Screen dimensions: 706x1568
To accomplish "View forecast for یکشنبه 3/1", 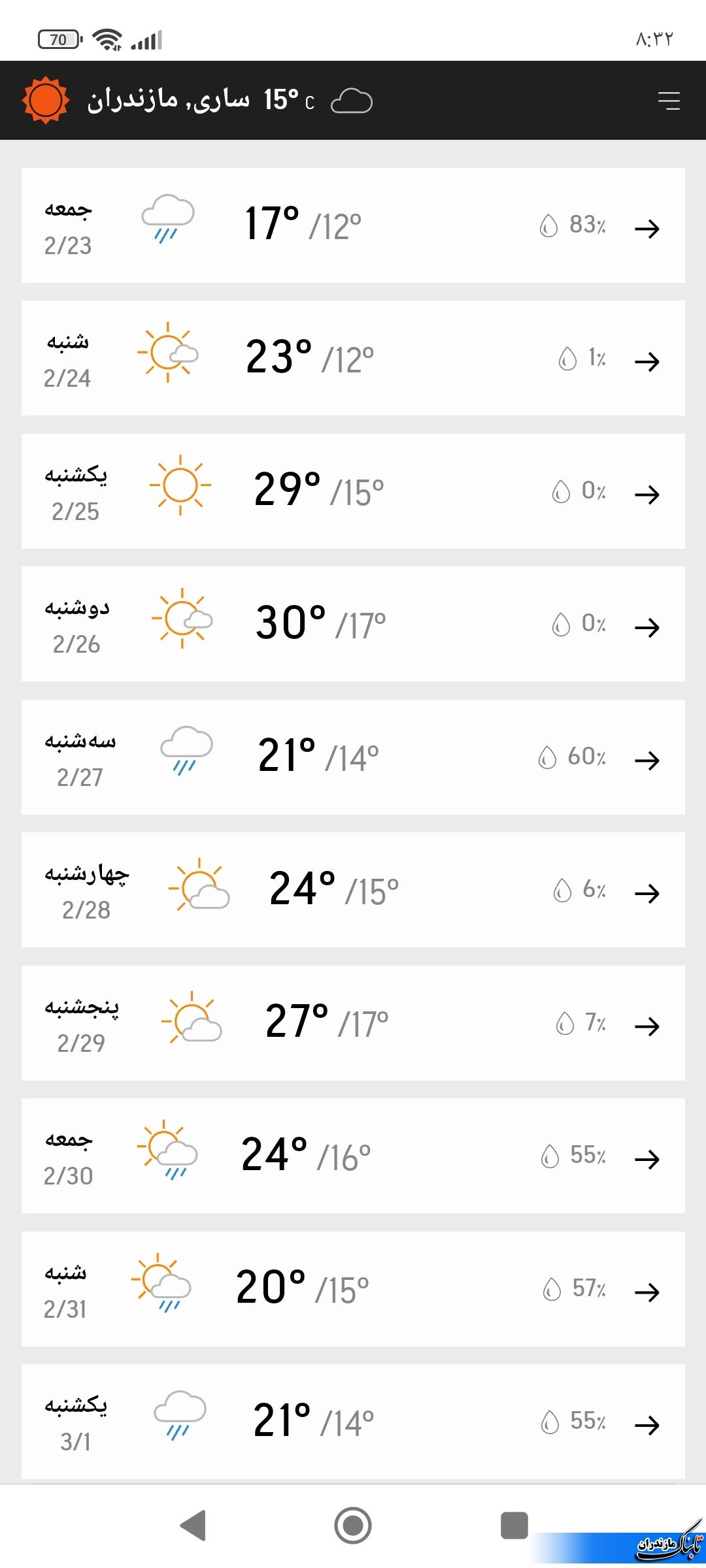I will click(353, 1422).
